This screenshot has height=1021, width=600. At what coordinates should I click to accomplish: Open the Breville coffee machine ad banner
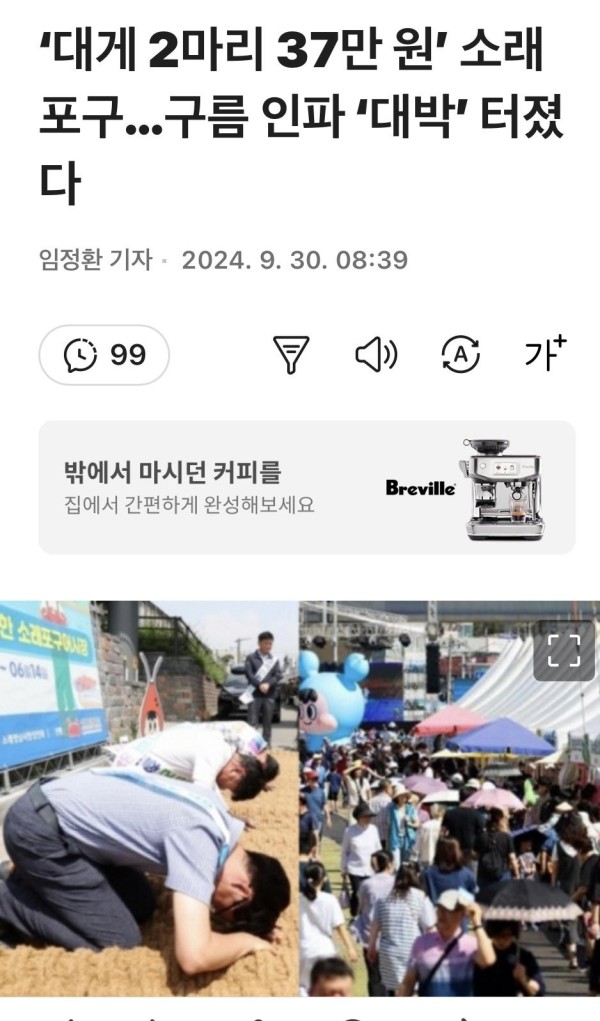(x=307, y=487)
